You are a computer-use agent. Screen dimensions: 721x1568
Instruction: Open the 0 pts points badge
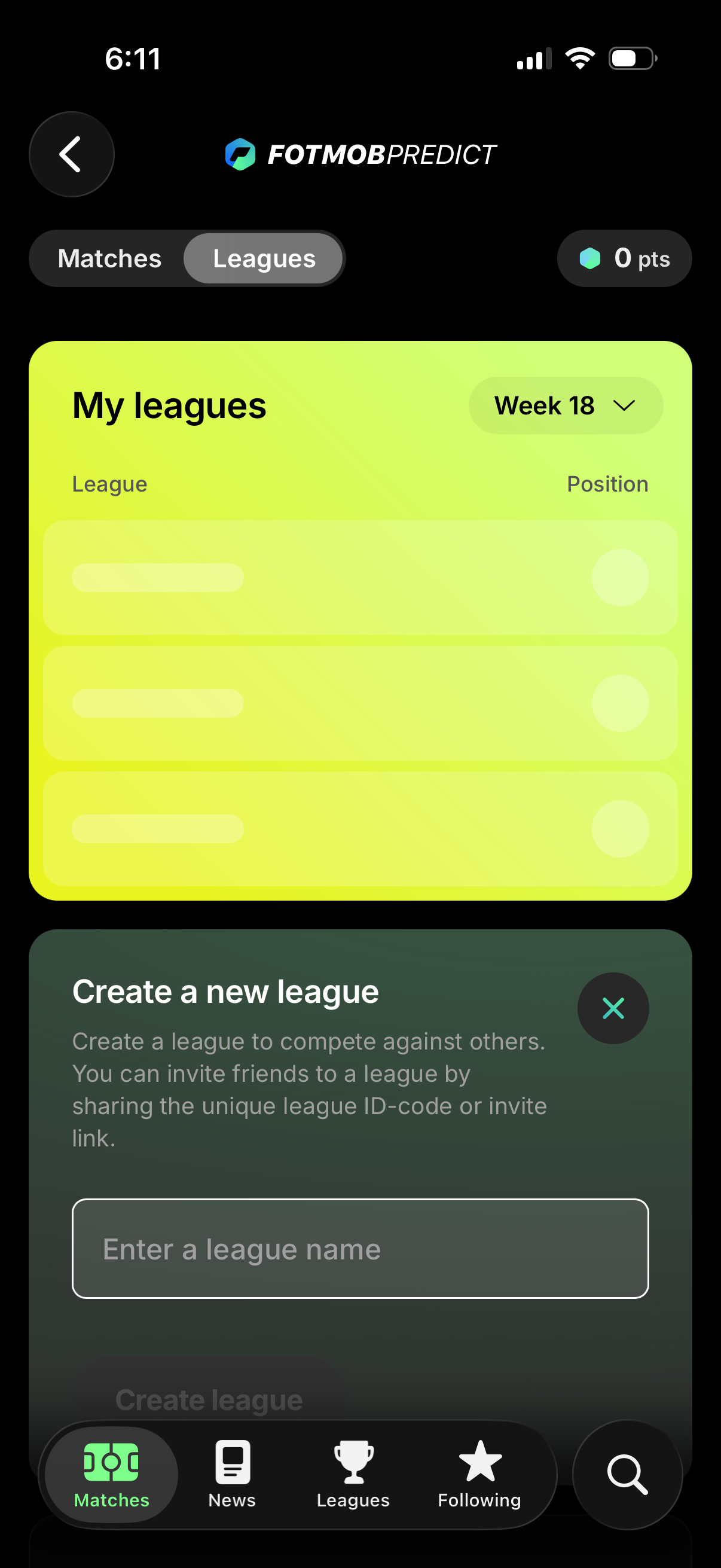click(x=624, y=259)
